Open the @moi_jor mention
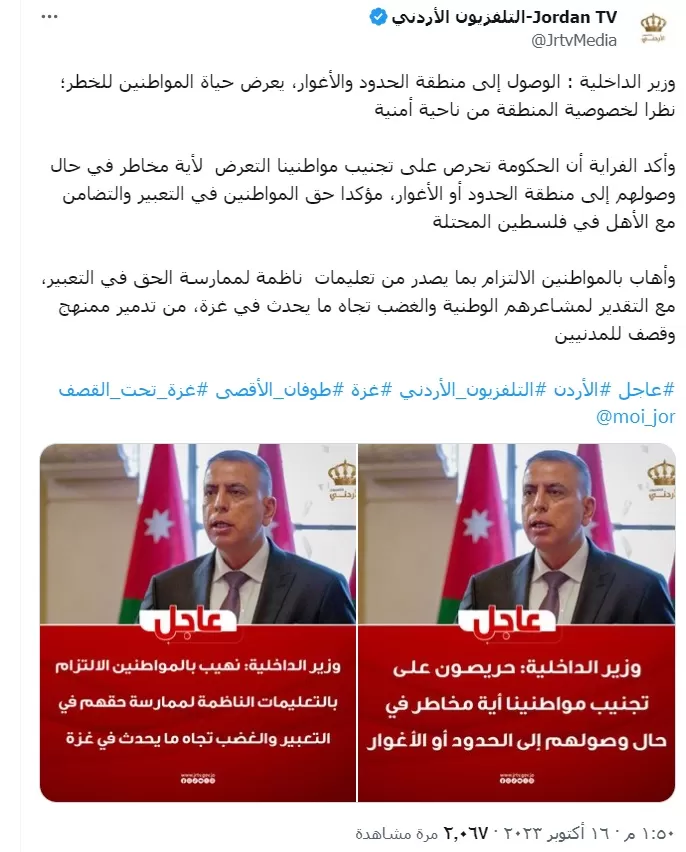Image resolution: width=686 pixels, height=852 pixels. (635, 417)
